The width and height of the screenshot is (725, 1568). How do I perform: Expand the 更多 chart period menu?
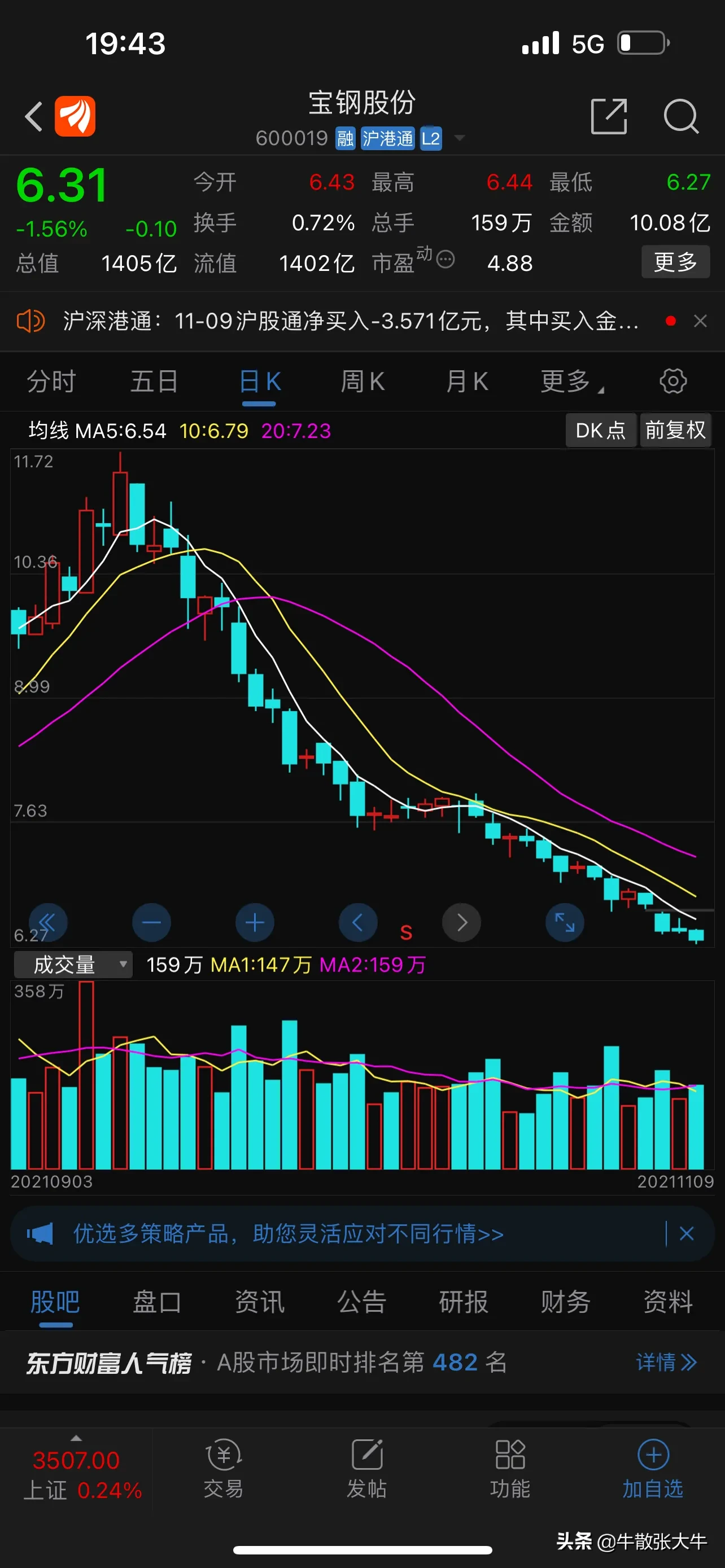click(x=571, y=382)
